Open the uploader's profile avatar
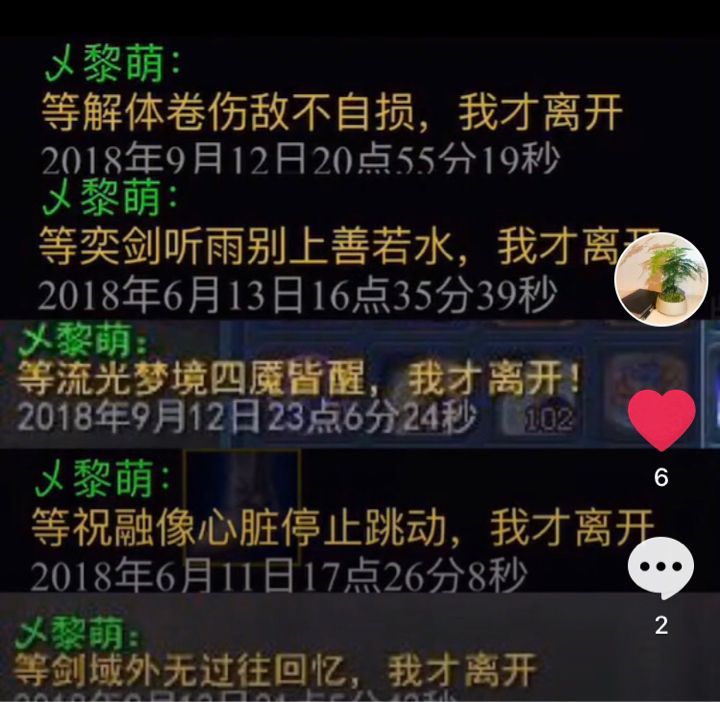The image size is (720, 702). [x=661, y=280]
